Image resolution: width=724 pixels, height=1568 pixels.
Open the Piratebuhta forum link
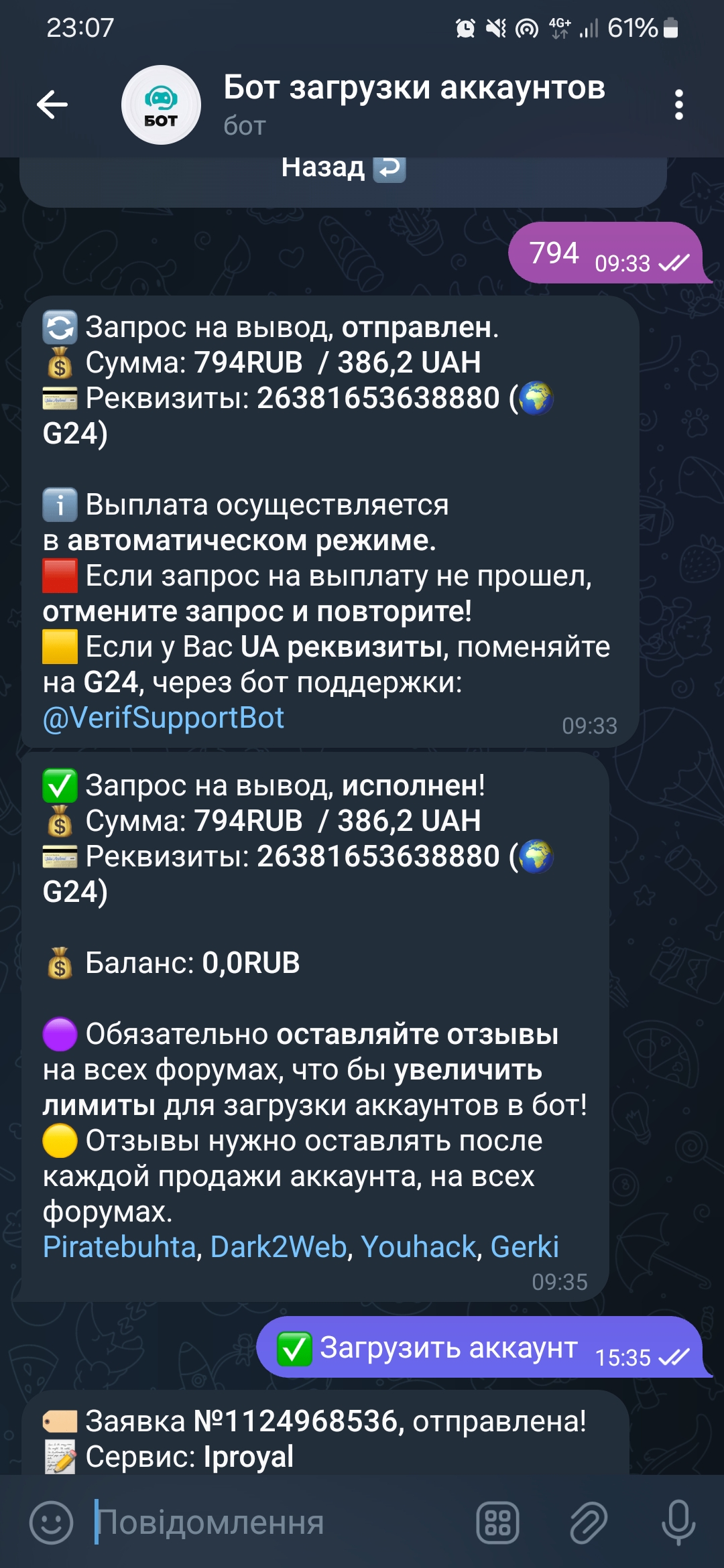119,1247
